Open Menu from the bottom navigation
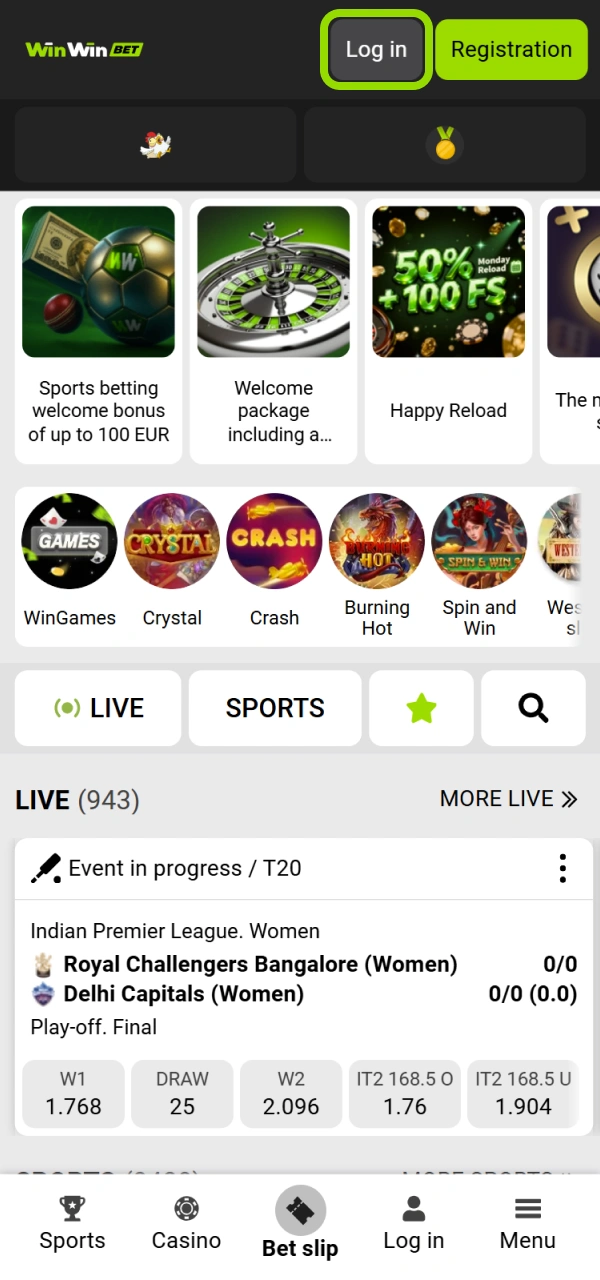The height and width of the screenshot is (1280, 600). pos(527,1224)
